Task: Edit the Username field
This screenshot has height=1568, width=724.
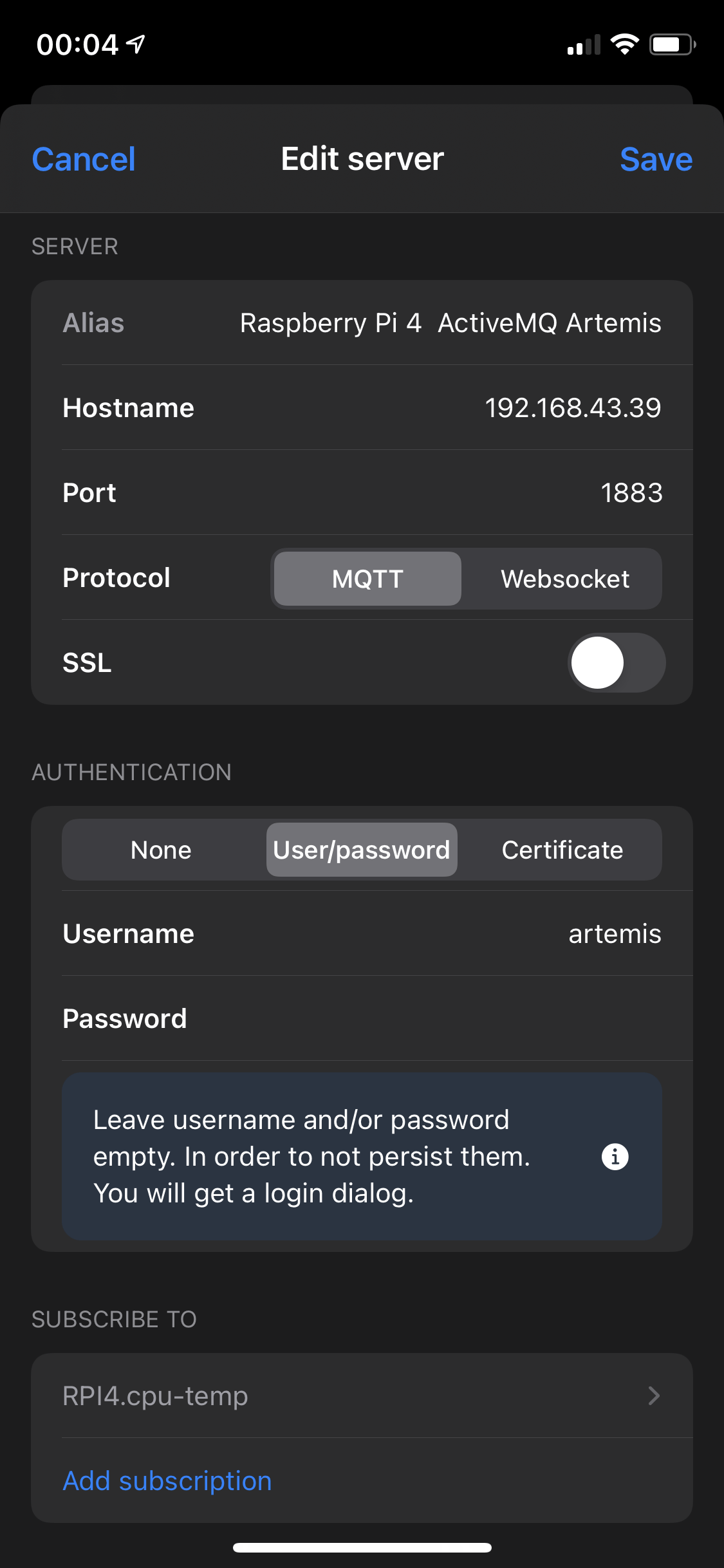Action: pos(362,933)
